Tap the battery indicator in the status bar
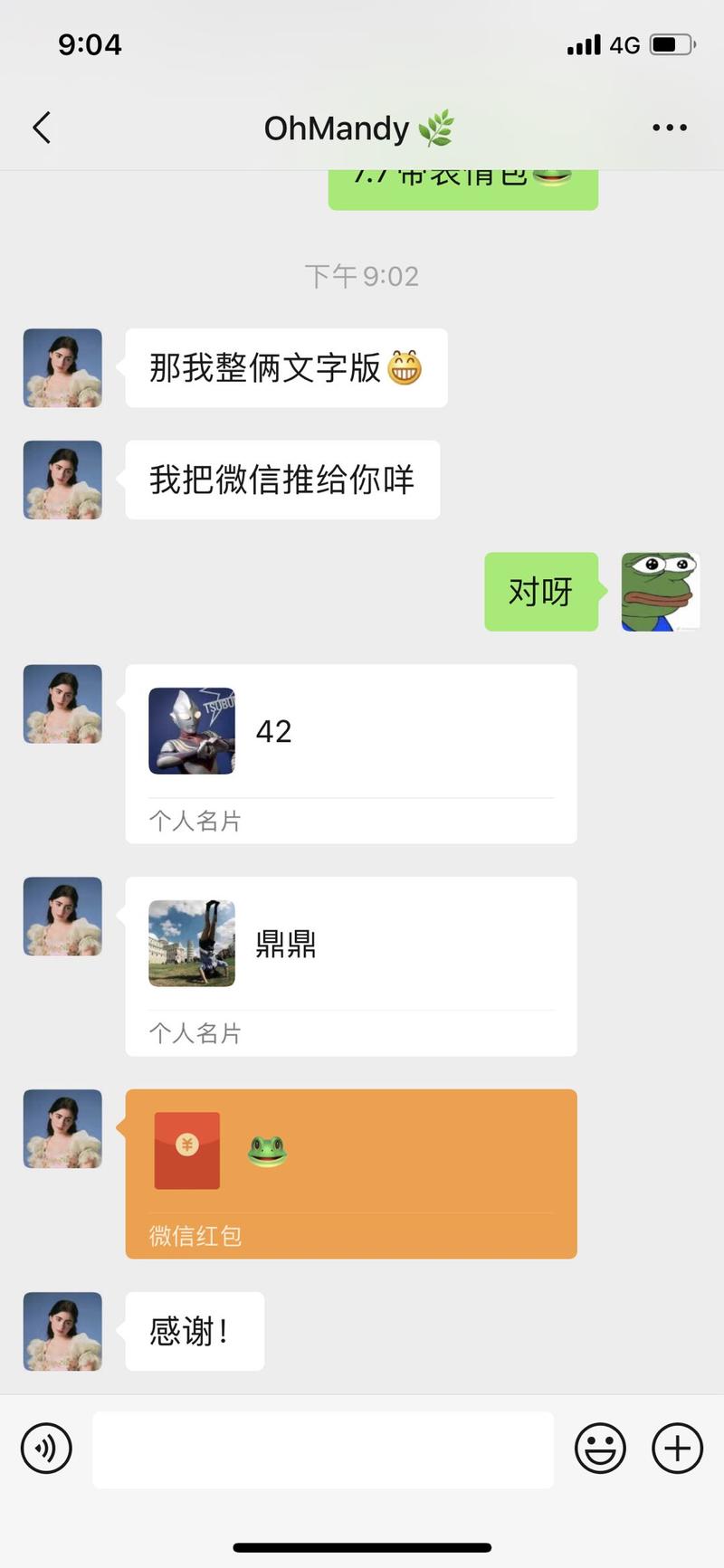The width and height of the screenshot is (724, 1568). point(669,43)
